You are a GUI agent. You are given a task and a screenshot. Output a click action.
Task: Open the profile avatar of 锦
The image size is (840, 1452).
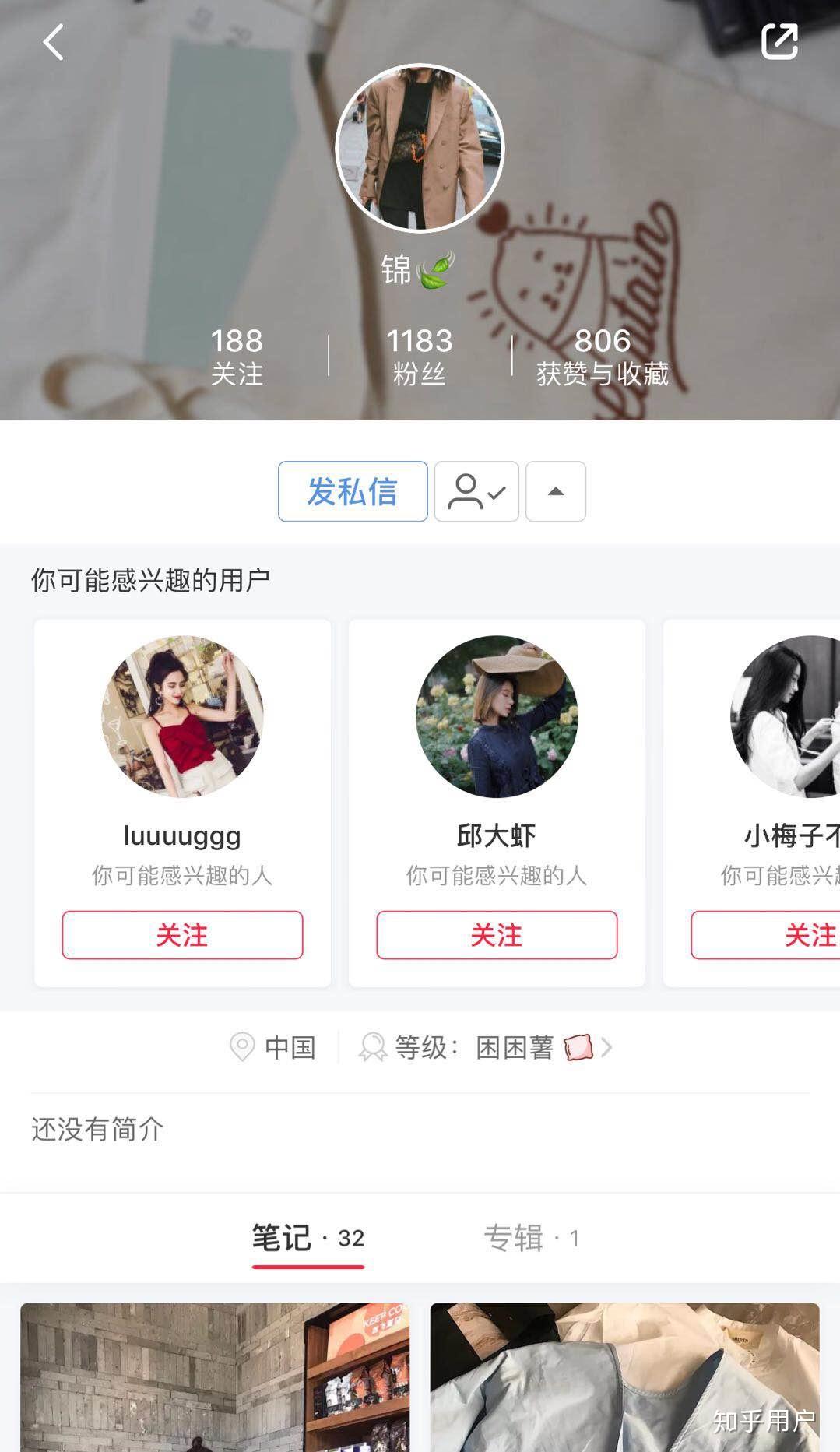(x=420, y=148)
